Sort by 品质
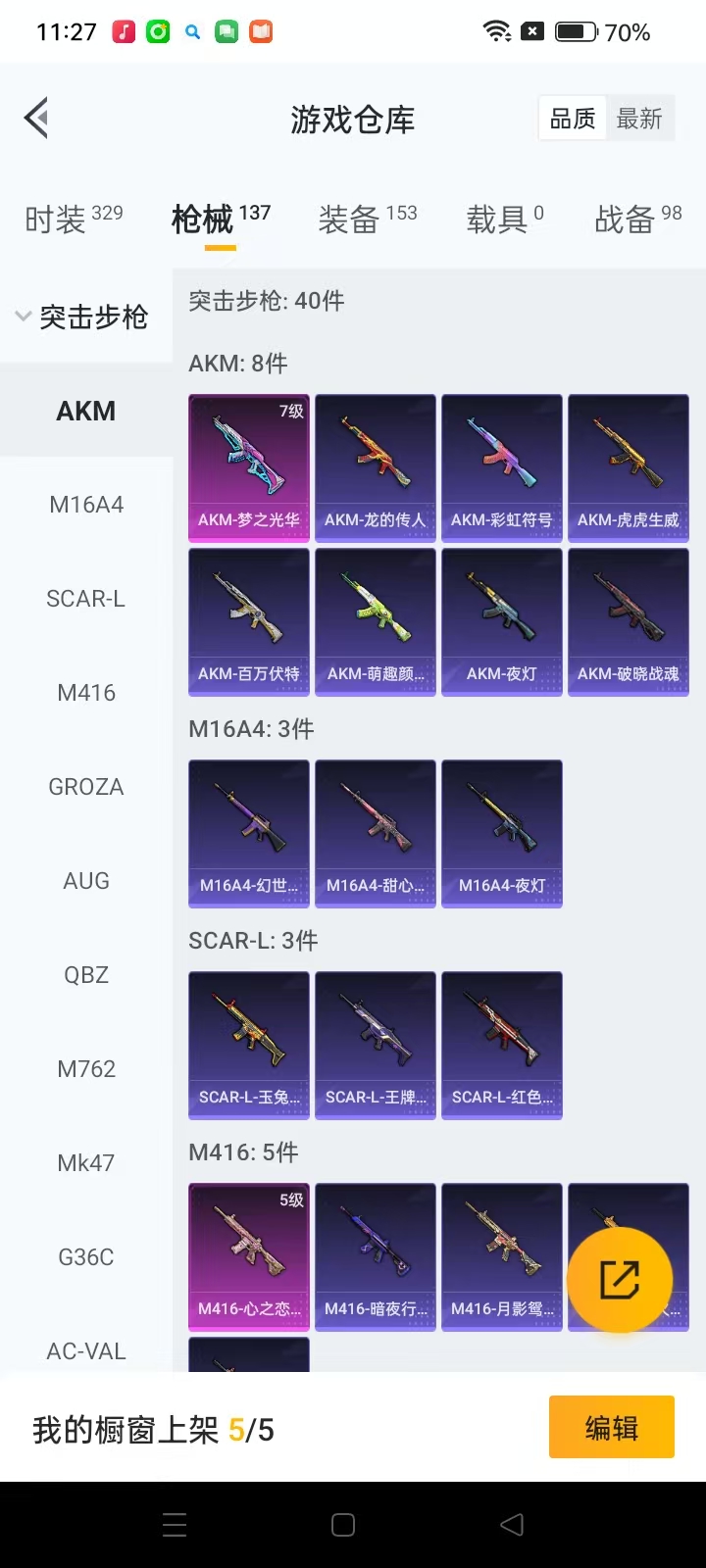Image resolution: width=706 pixels, height=1568 pixels. click(x=573, y=120)
